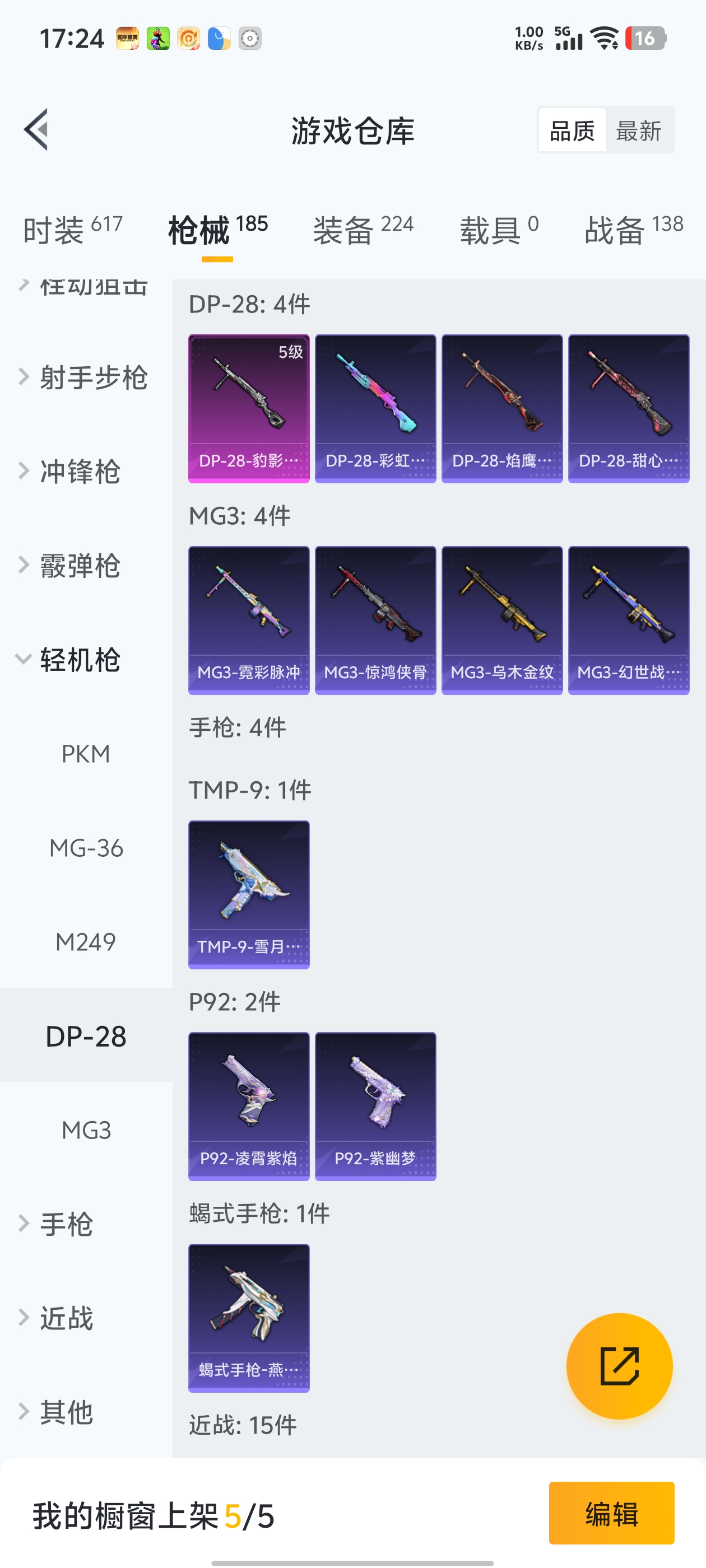Viewport: 706px width, 1568px height.
Task: Select M249 in the side list
Action: point(86,942)
